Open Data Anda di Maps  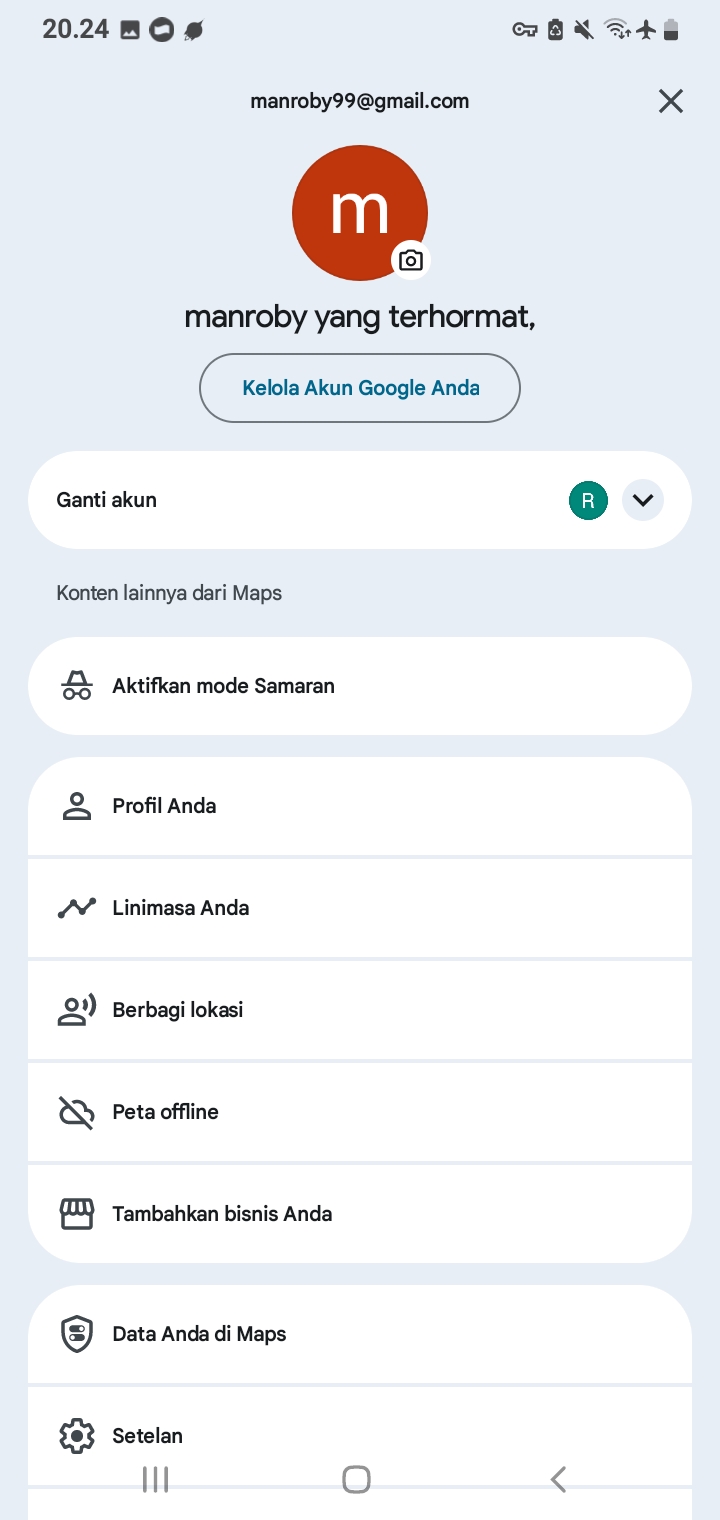click(360, 1334)
